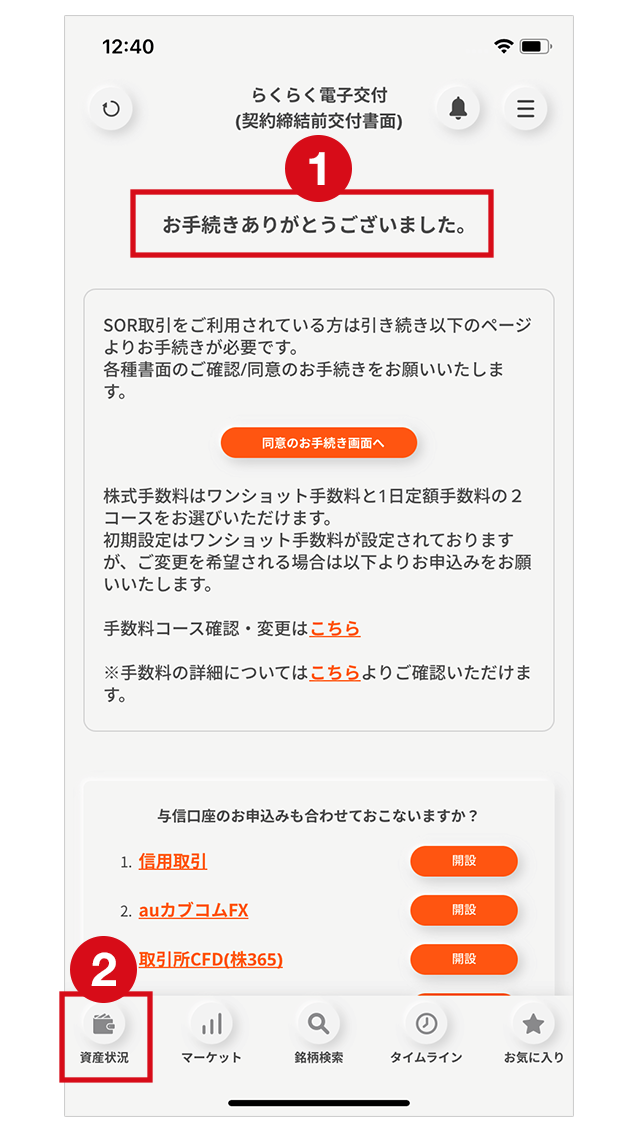The height and width of the screenshot is (1136, 640).
Task: Tap 開設 button next to auカブコムFX
Action: pyautogui.click(x=464, y=910)
